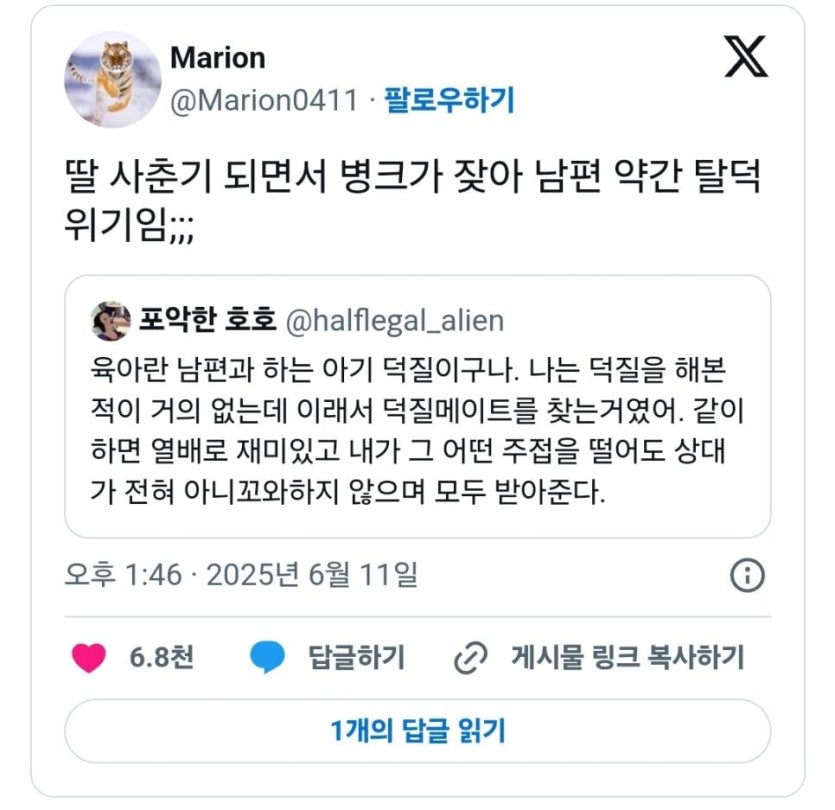
Task: Like this post with the heart icon
Action: click(x=89, y=658)
